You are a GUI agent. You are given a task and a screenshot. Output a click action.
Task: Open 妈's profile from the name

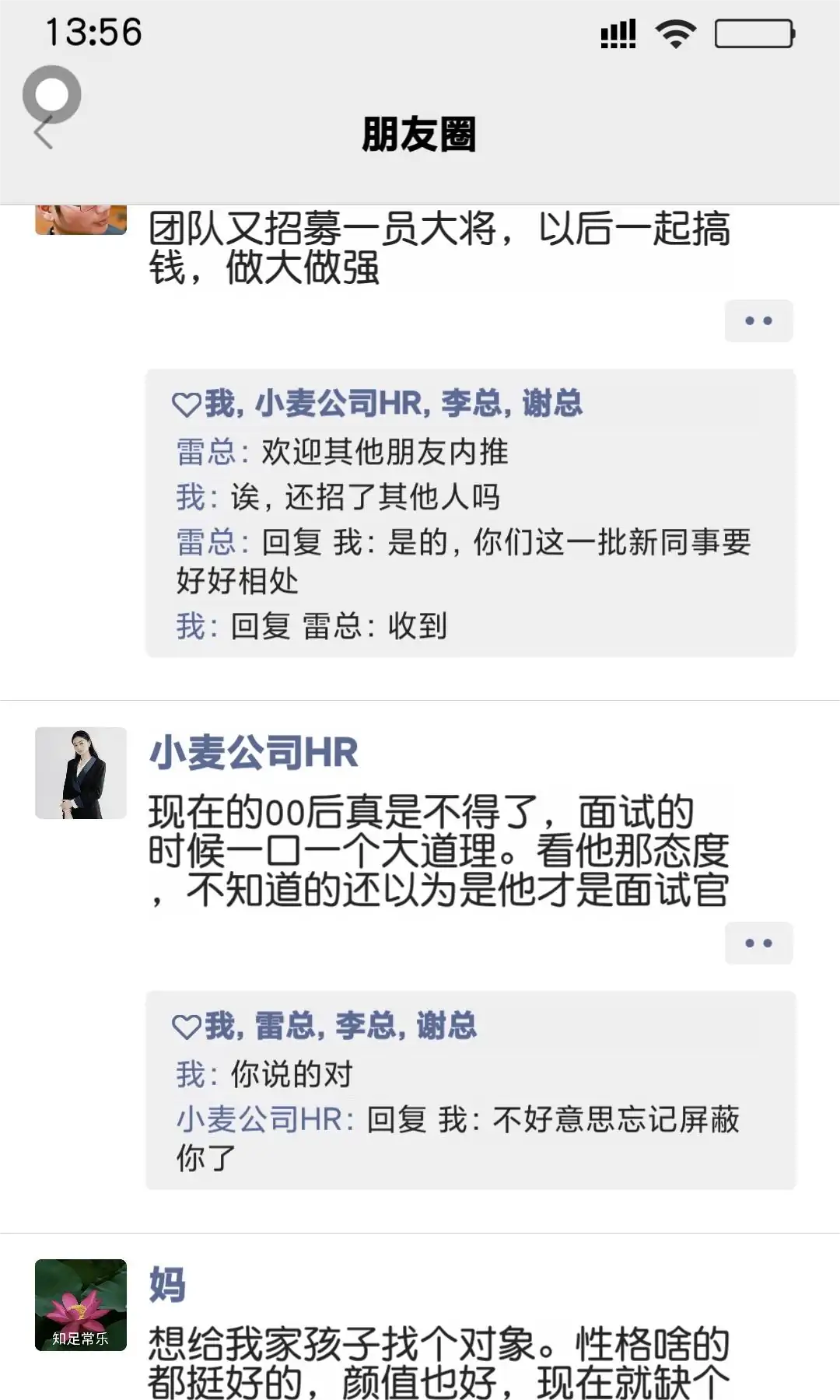click(167, 1284)
